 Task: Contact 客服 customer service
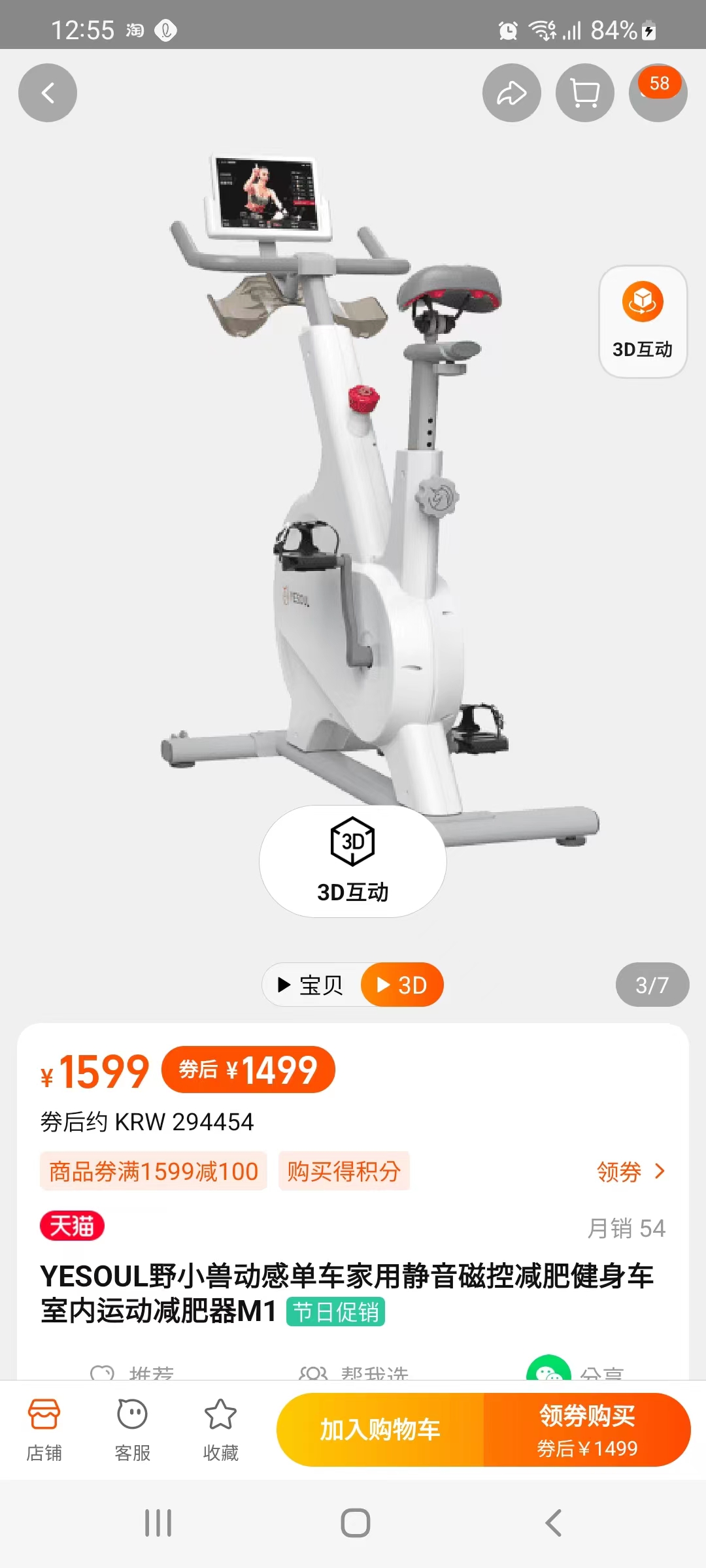pyautogui.click(x=132, y=1429)
